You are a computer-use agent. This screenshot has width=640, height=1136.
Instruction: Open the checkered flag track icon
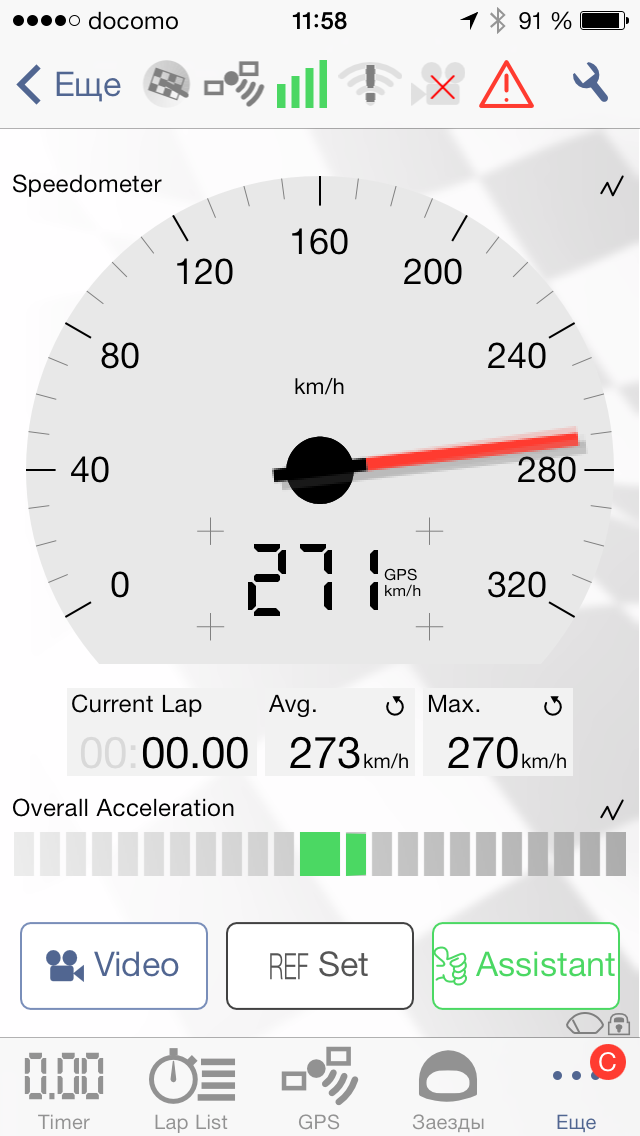click(166, 85)
